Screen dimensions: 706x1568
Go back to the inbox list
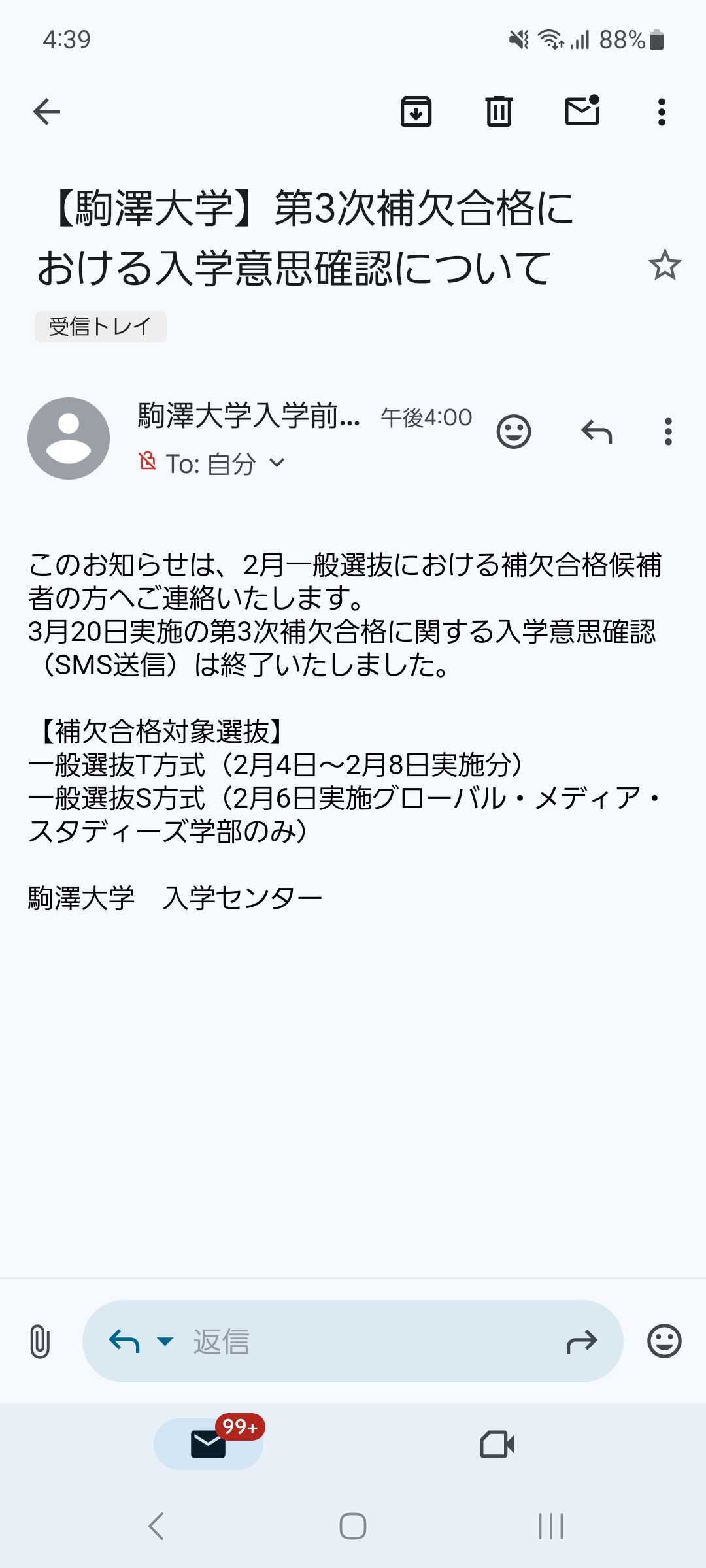pyautogui.click(x=46, y=112)
